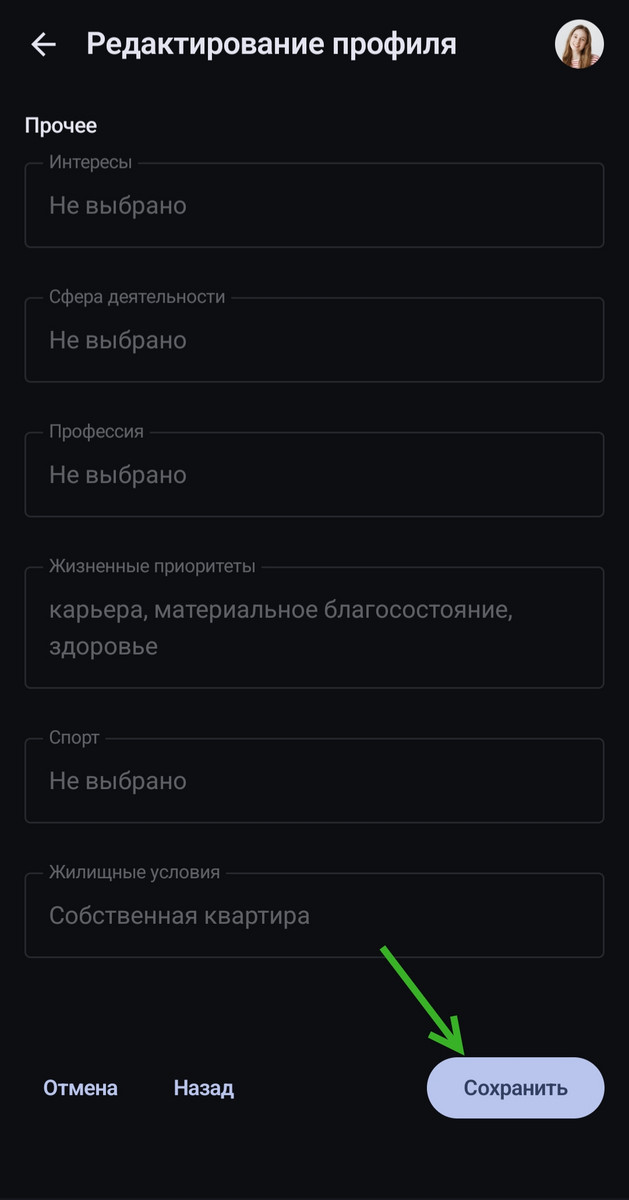Return to previous step with Назад

(204, 1088)
